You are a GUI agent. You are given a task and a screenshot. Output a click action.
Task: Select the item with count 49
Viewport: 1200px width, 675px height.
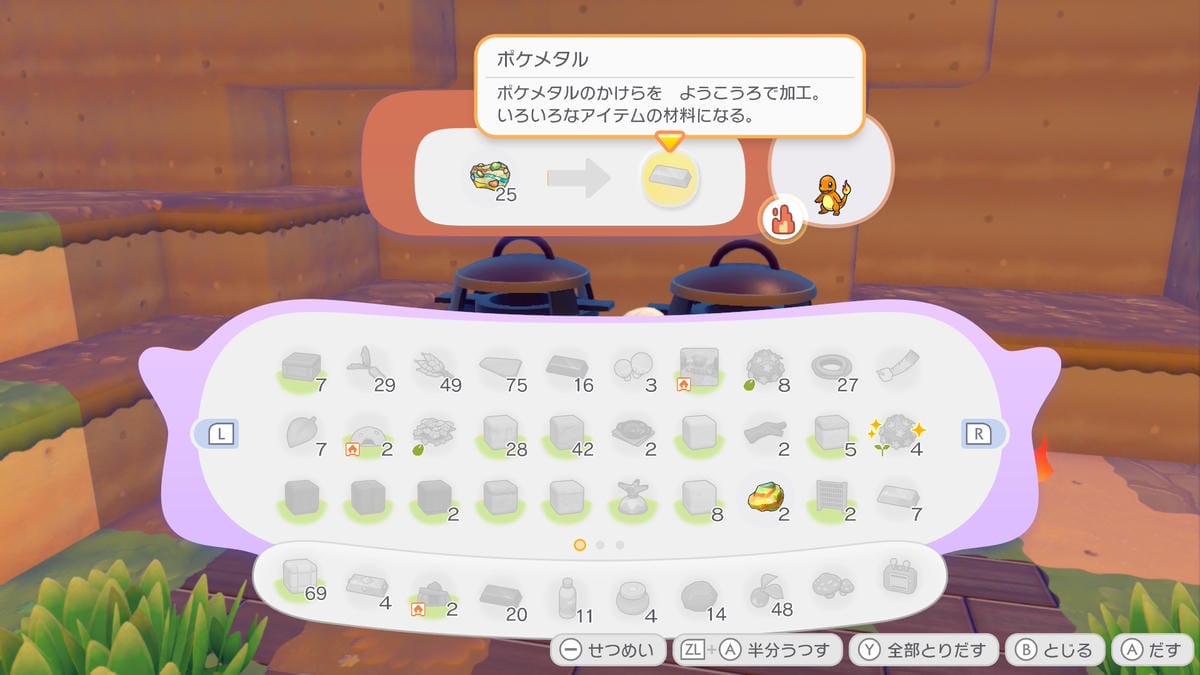(434, 369)
